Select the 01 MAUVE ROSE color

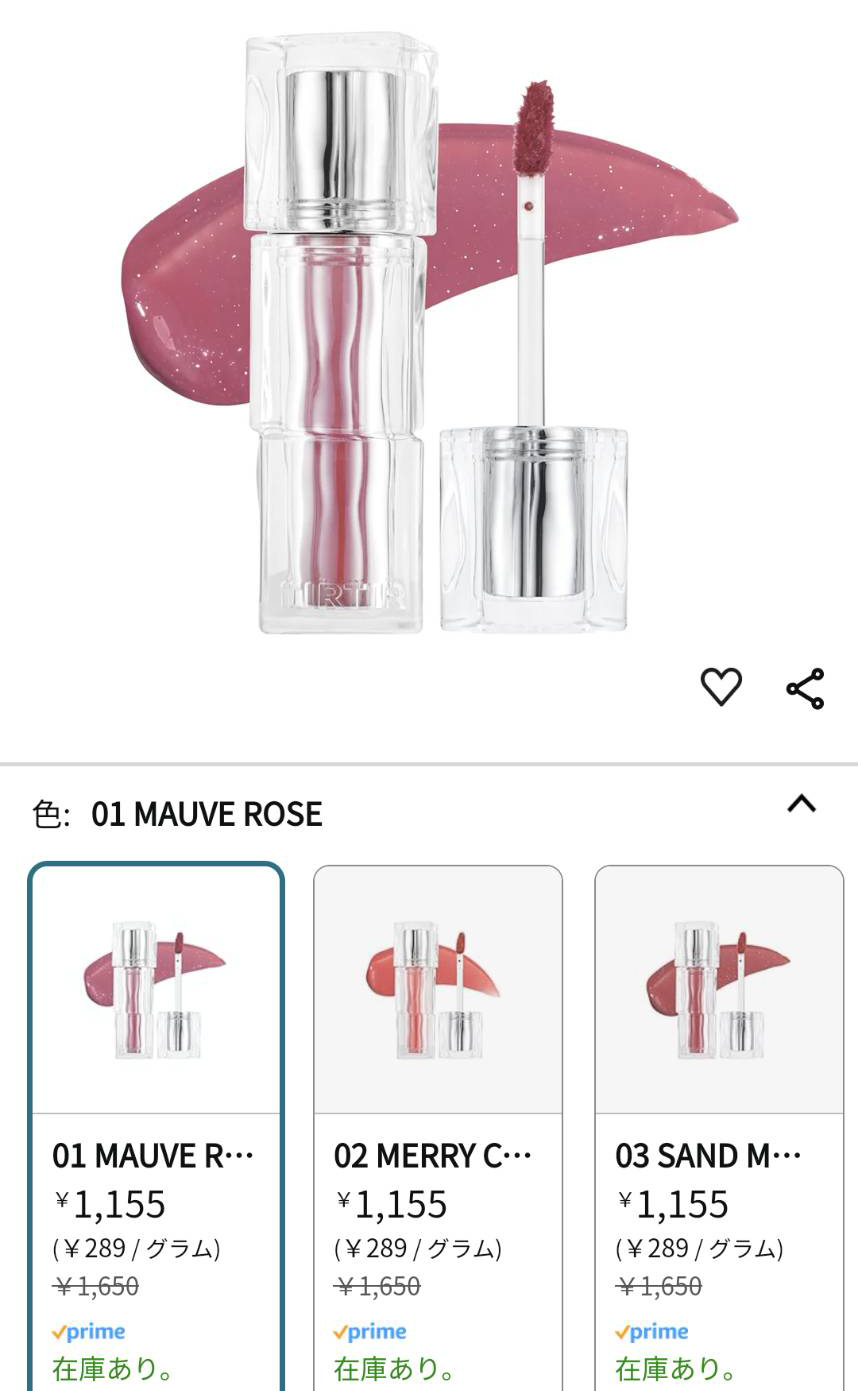tap(156, 1120)
